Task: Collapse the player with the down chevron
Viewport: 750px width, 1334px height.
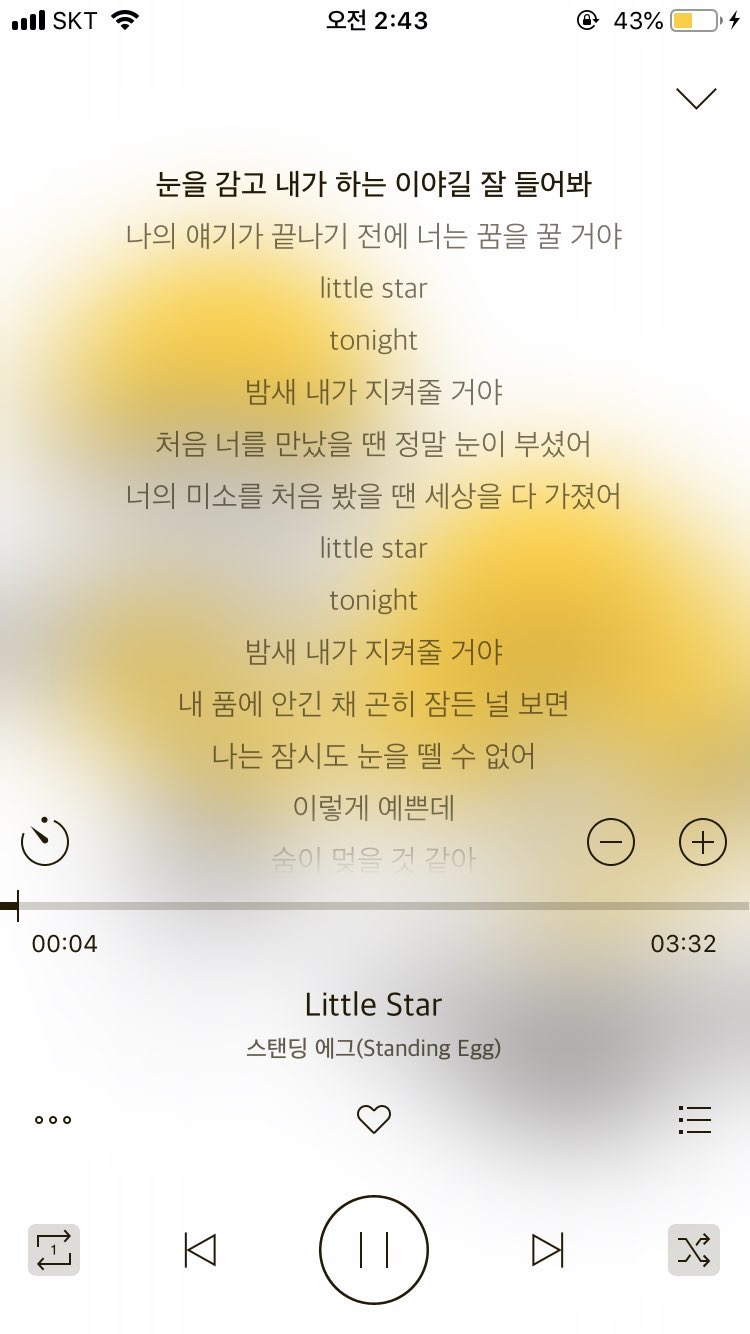Action: coord(696,98)
